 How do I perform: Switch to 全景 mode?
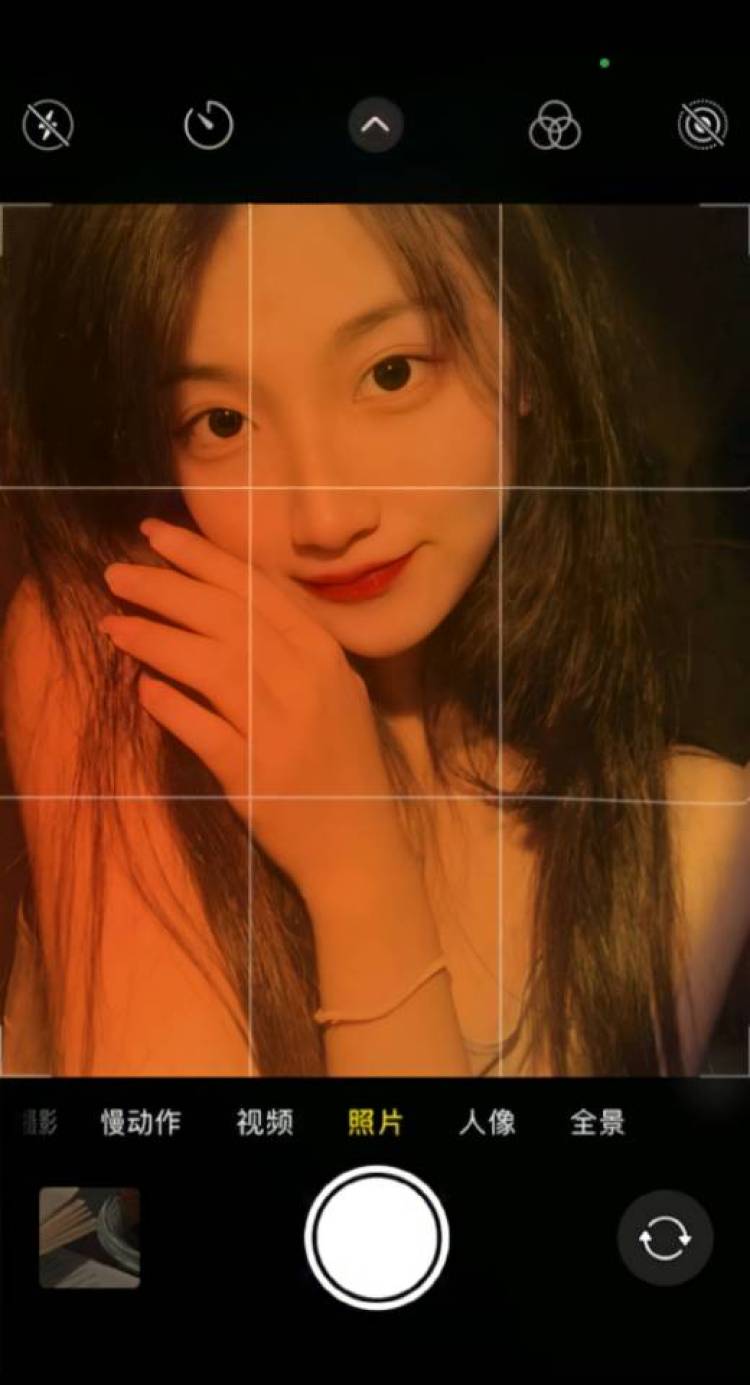[x=598, y=1122]
